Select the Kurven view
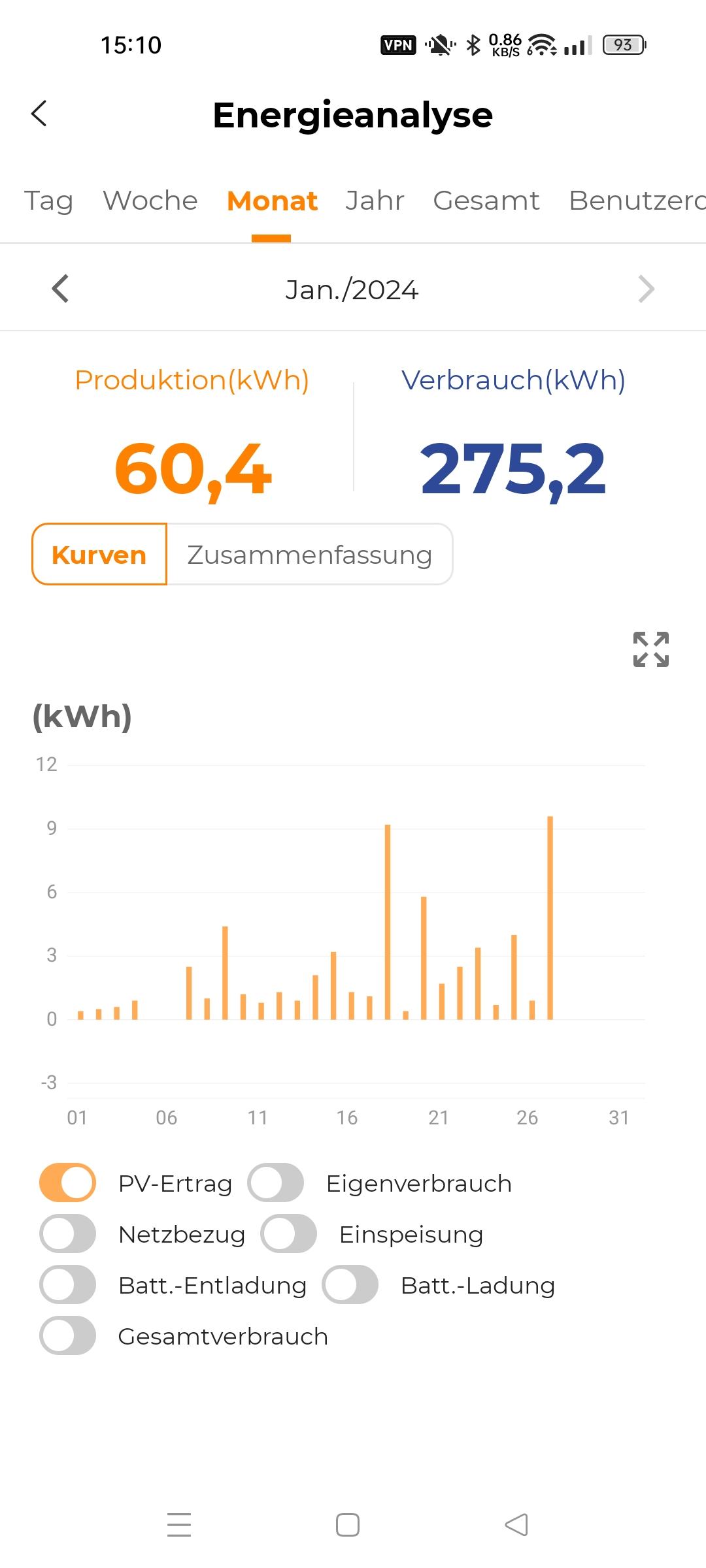This screenshot has height=1568, width=706. [x=99, y=555]
